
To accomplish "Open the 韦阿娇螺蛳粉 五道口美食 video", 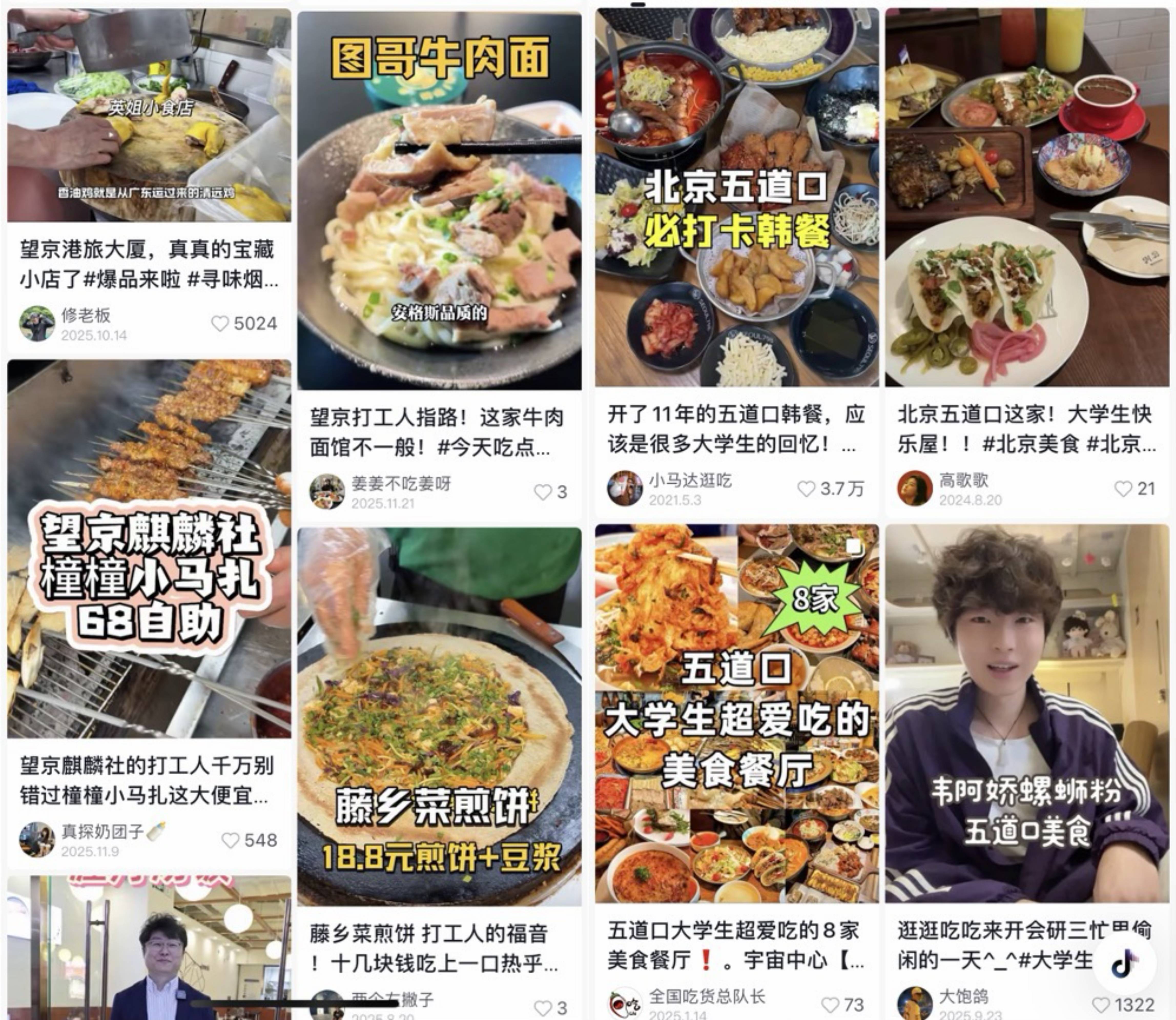I will click(x=1027, y=713).
